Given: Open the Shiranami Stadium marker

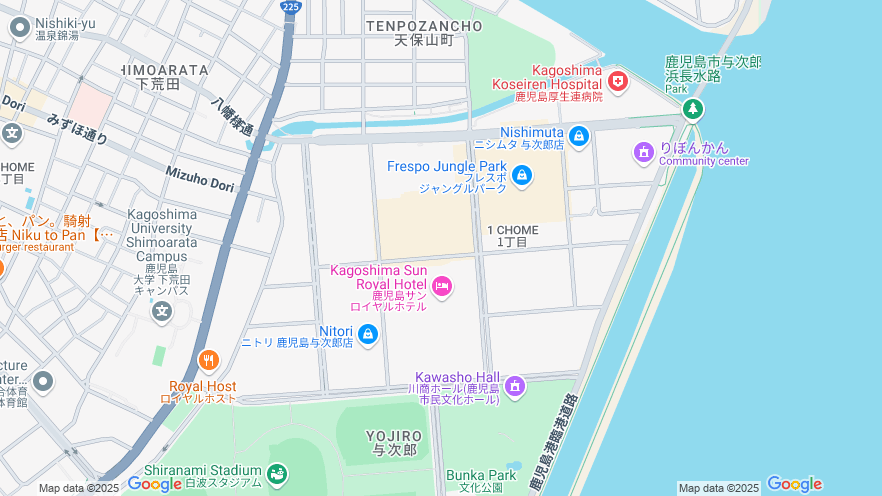Looking at the screenshot, I should coord(277,472).
